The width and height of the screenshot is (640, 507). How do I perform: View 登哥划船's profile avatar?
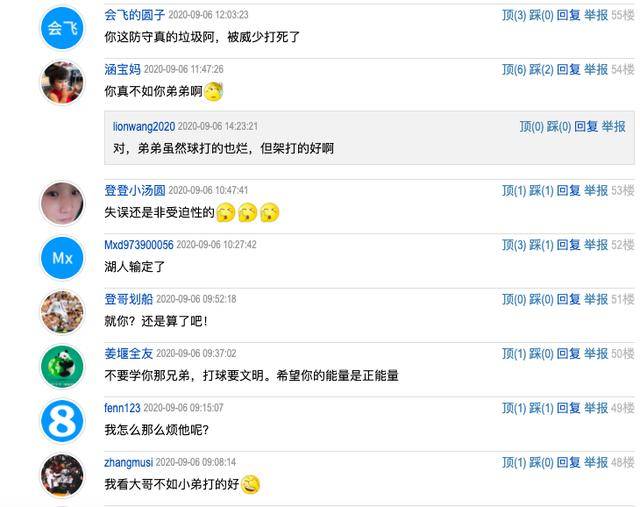[x=62, y=312]
